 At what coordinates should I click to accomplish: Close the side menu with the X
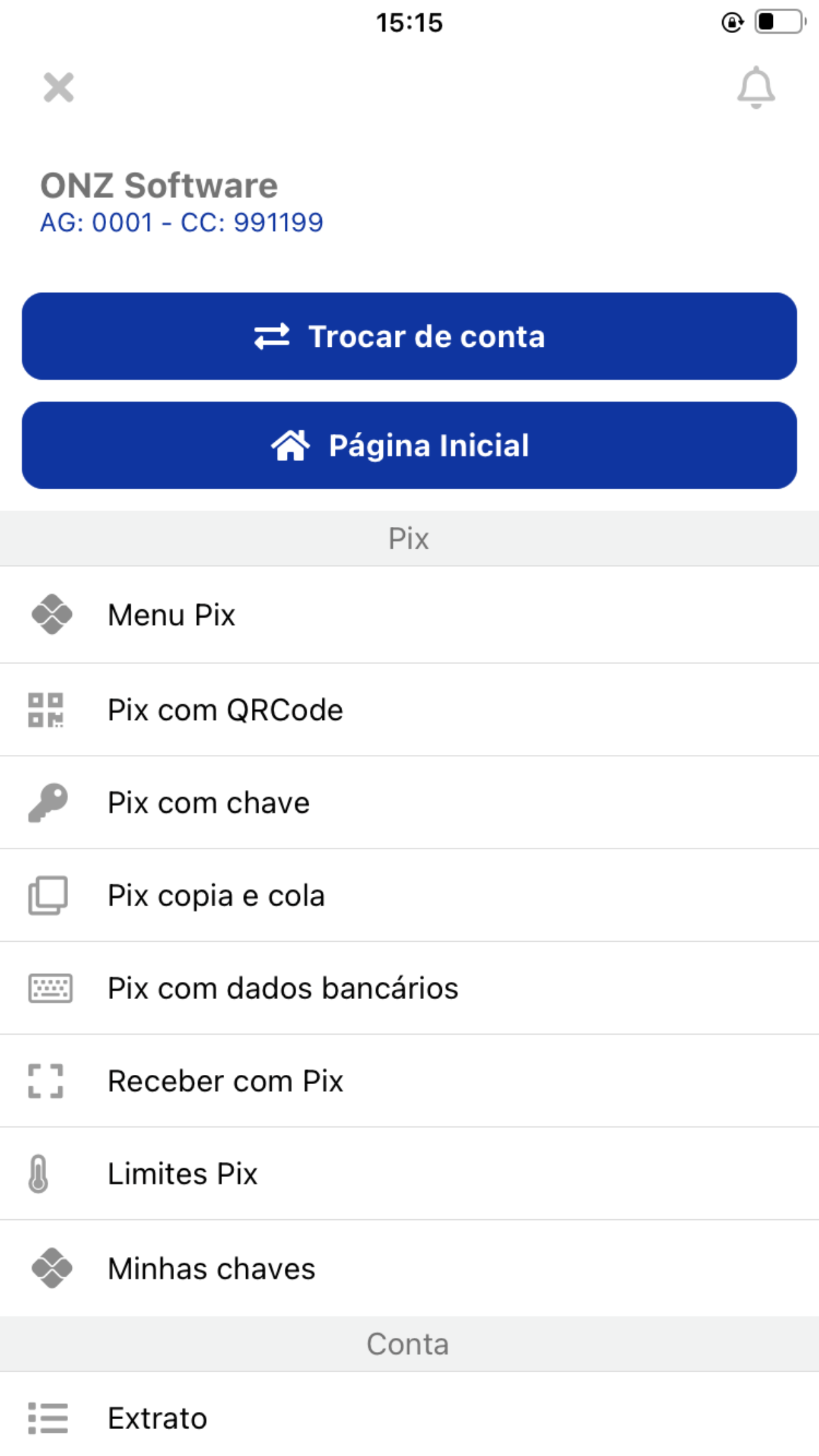click(59, 88)
